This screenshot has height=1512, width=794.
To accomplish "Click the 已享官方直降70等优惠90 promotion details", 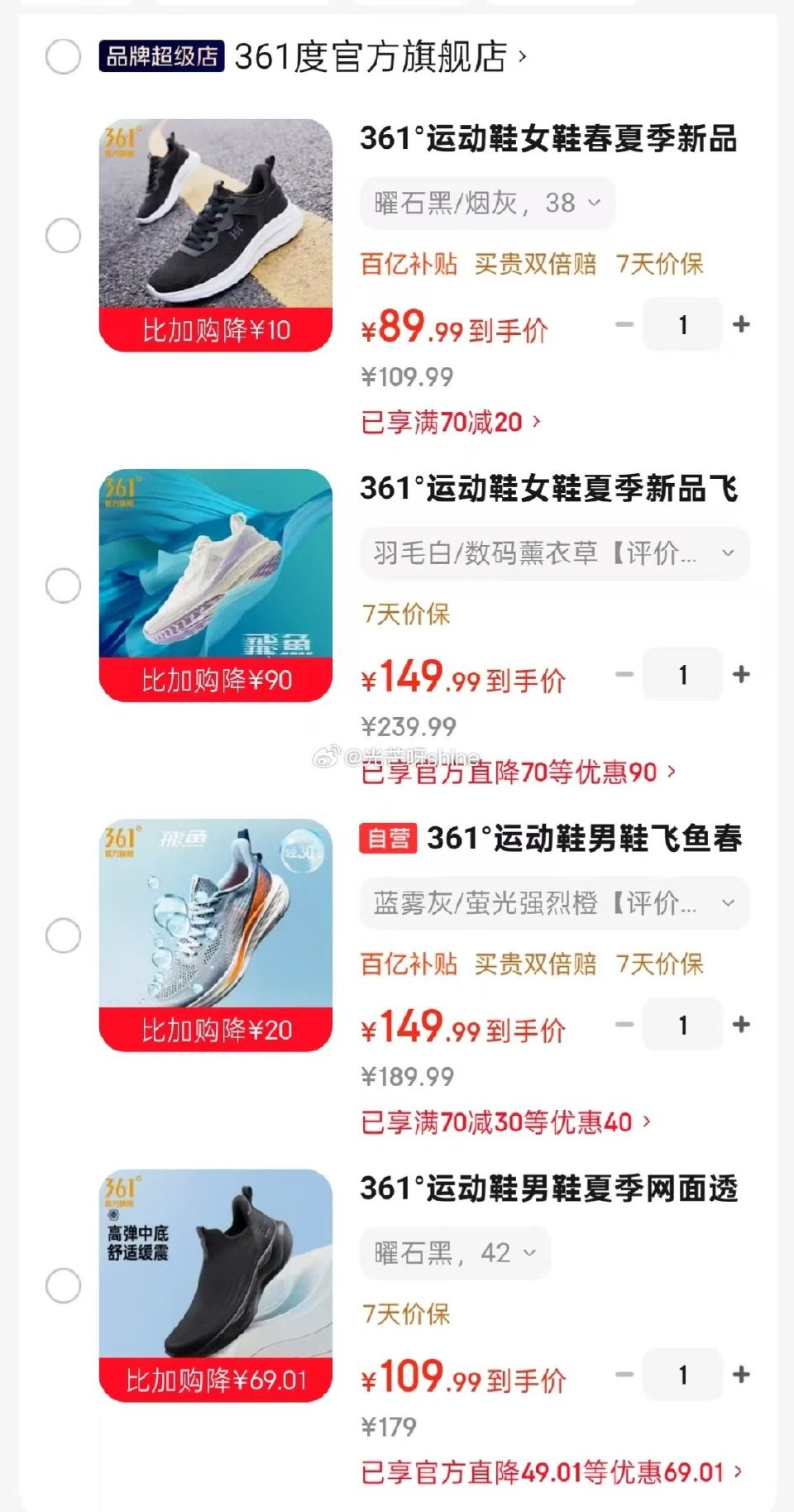I will click(513, 770).
